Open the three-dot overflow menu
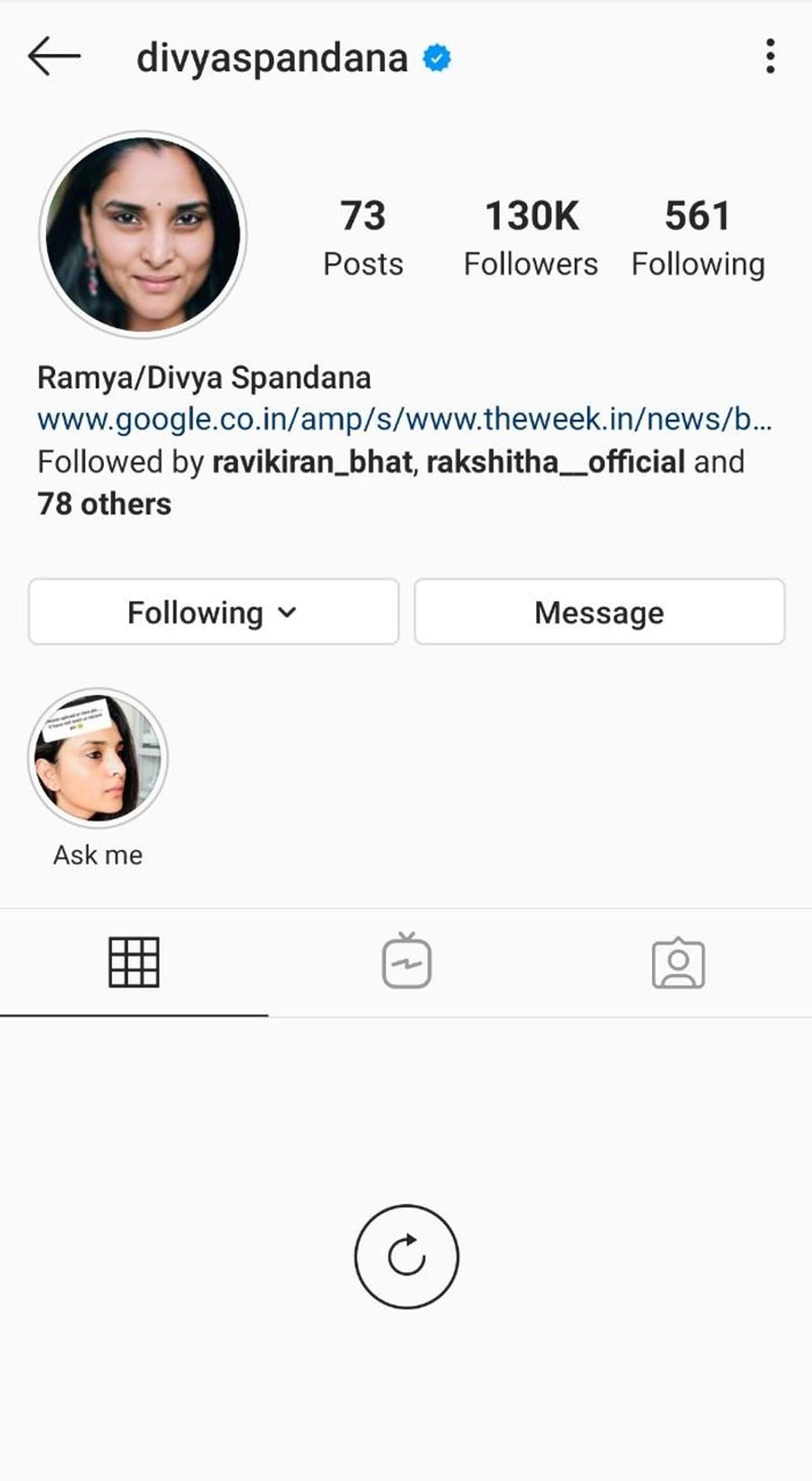This screenshot has height=1481, width=812. pyautogui.click(x=769, y=56)
